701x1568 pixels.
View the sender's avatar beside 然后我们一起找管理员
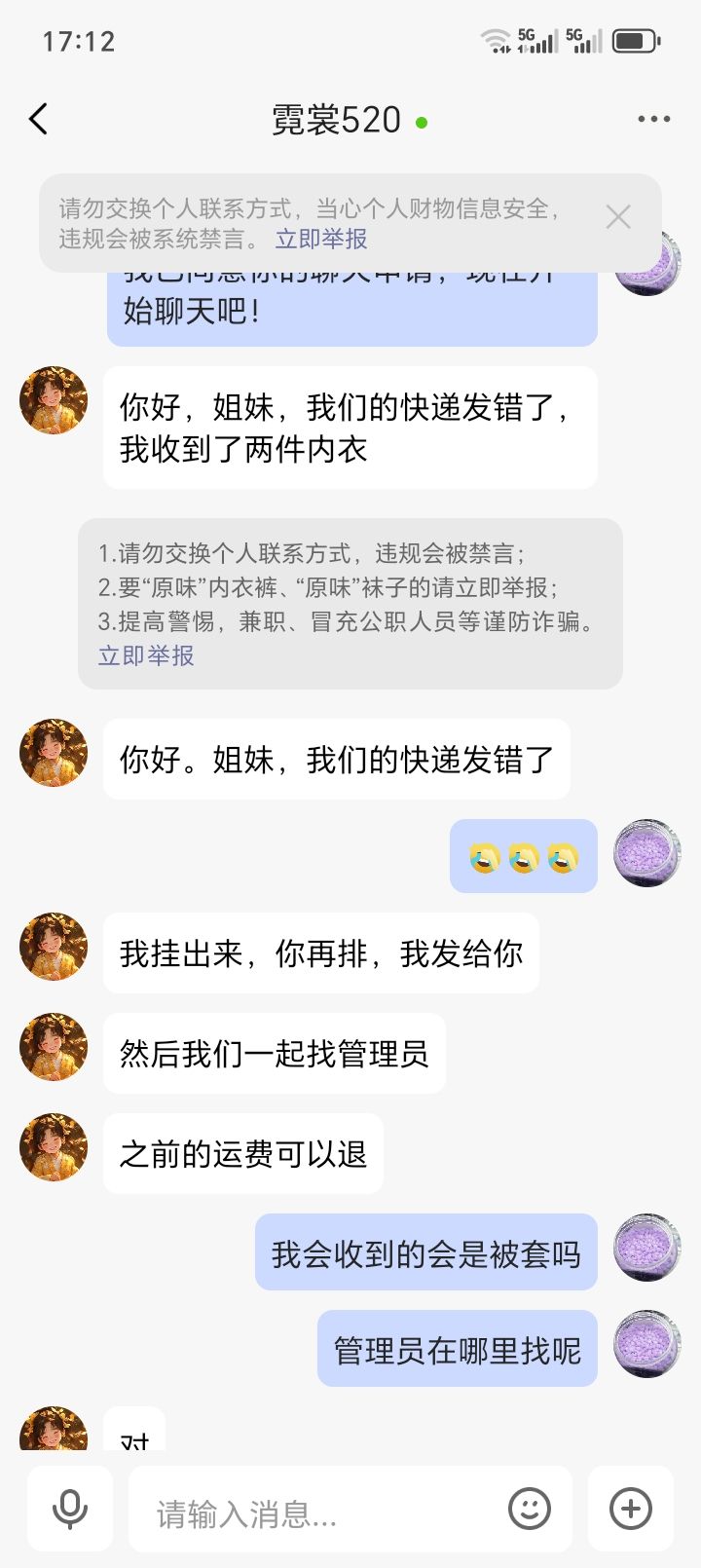54,1047
